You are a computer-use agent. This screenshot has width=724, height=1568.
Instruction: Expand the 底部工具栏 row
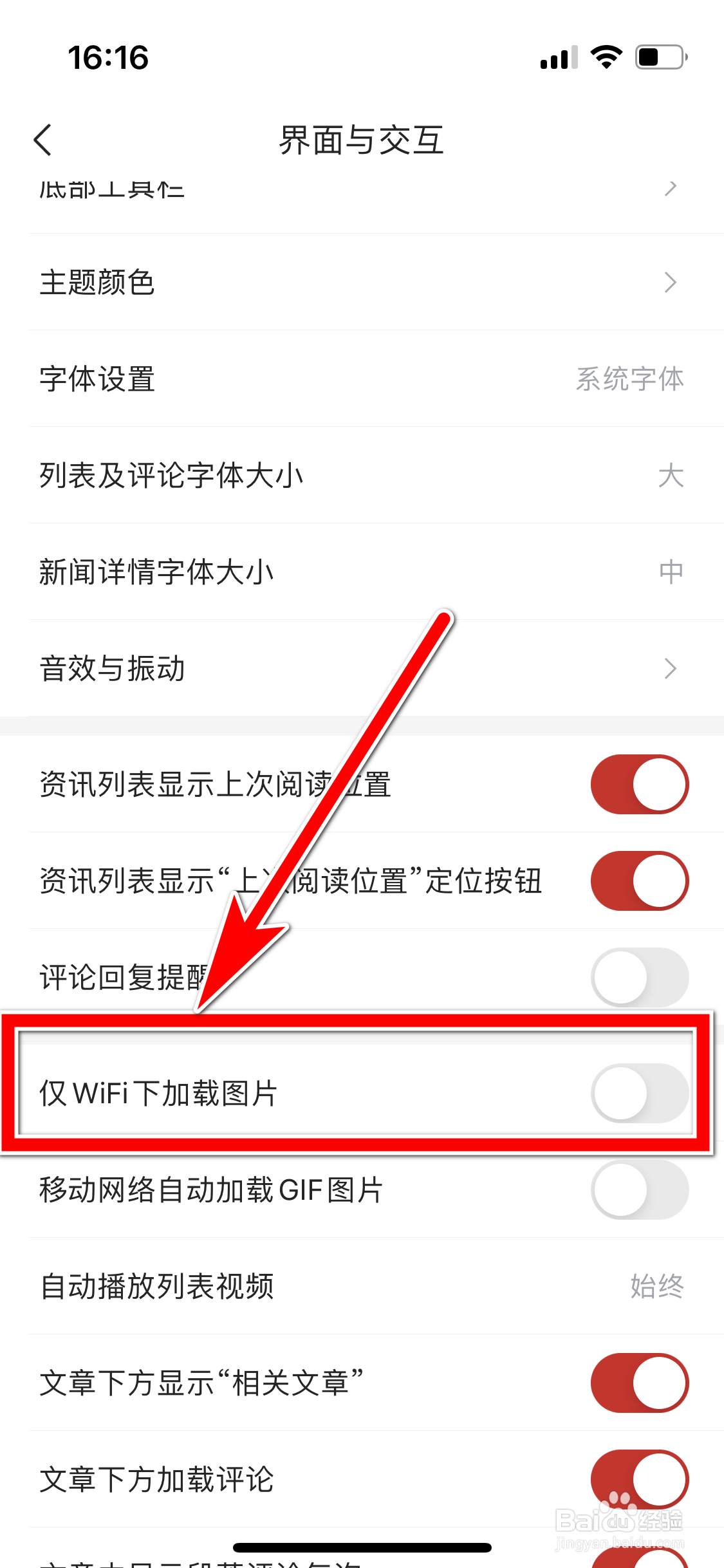tap(362, 190)
